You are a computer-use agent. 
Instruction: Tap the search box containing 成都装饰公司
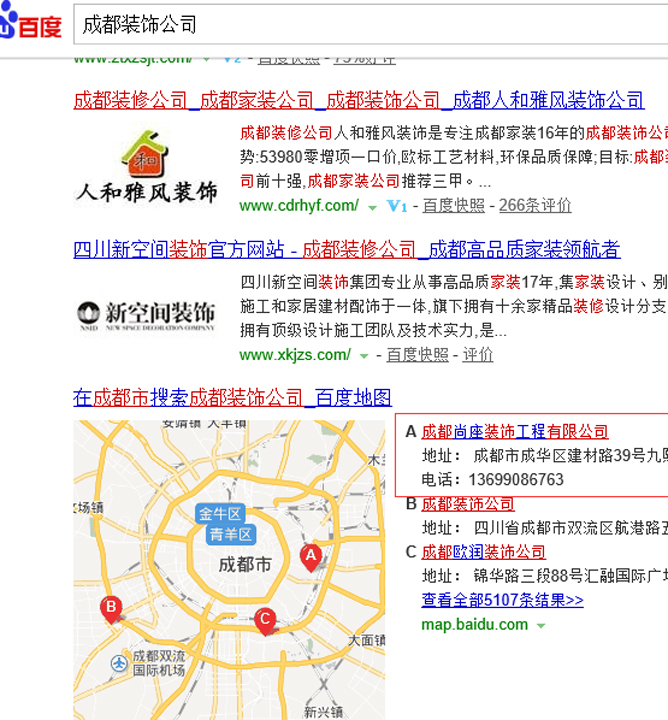[x=370, y=25]
